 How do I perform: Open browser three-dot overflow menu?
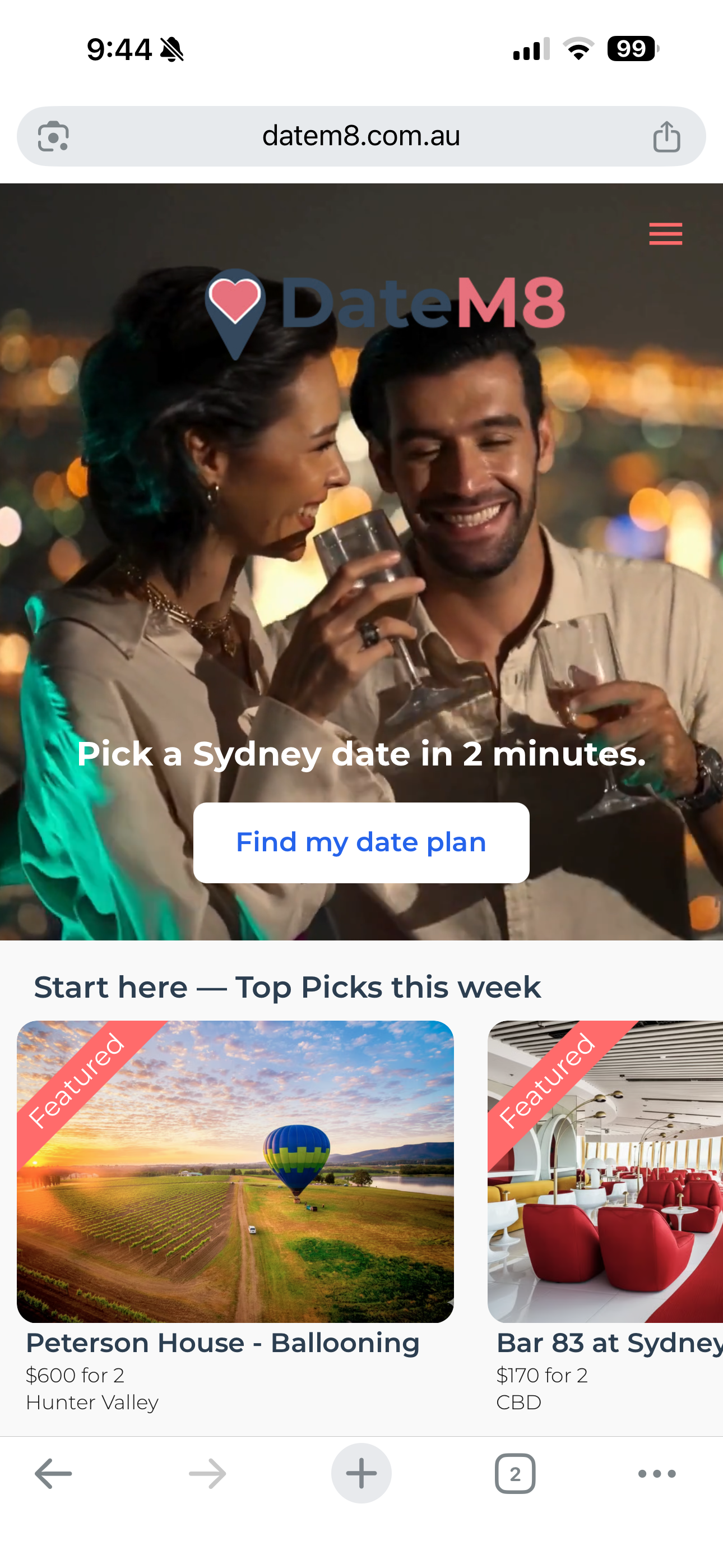coord(657,1474)
